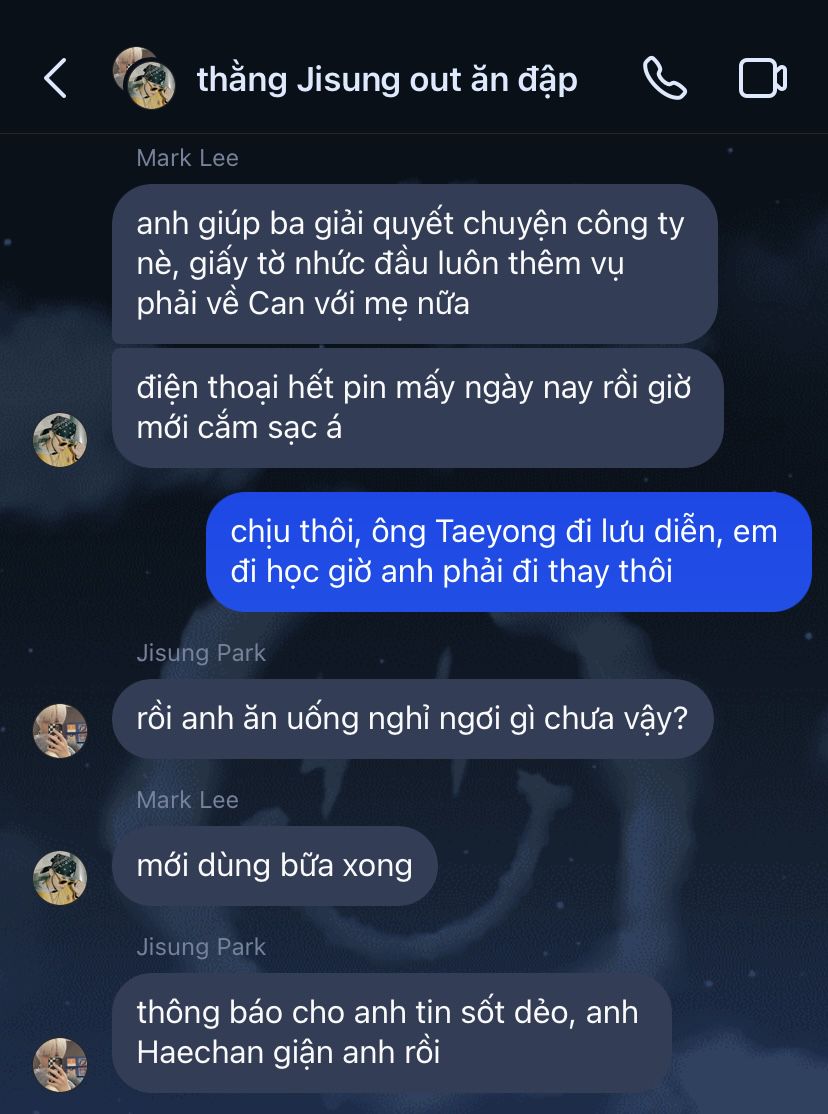Start a voice call with the group
This screenshot has width=828, height=1114.
(x=665, y=78)
